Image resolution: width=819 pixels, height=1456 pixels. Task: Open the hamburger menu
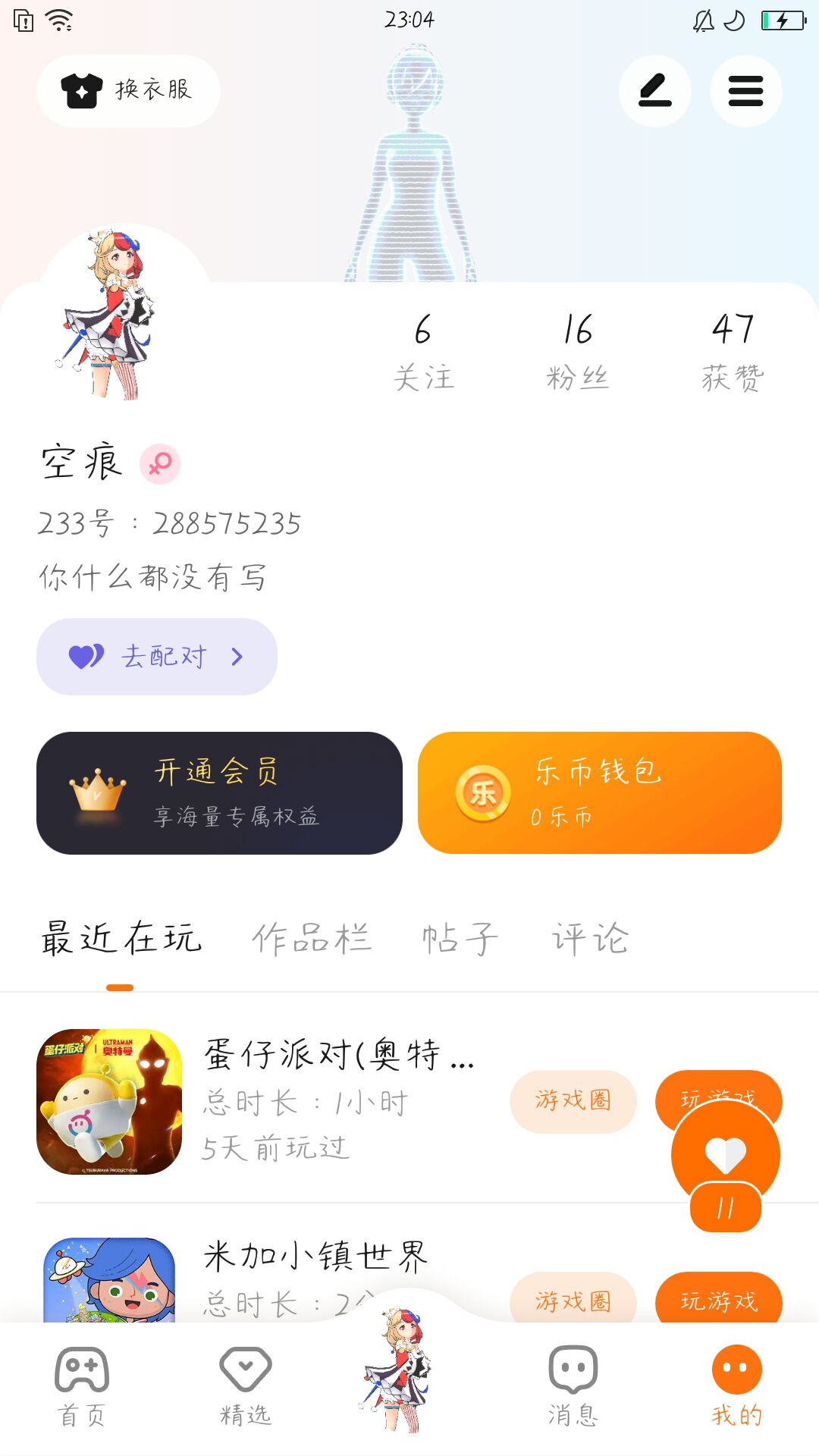[745, 91]
